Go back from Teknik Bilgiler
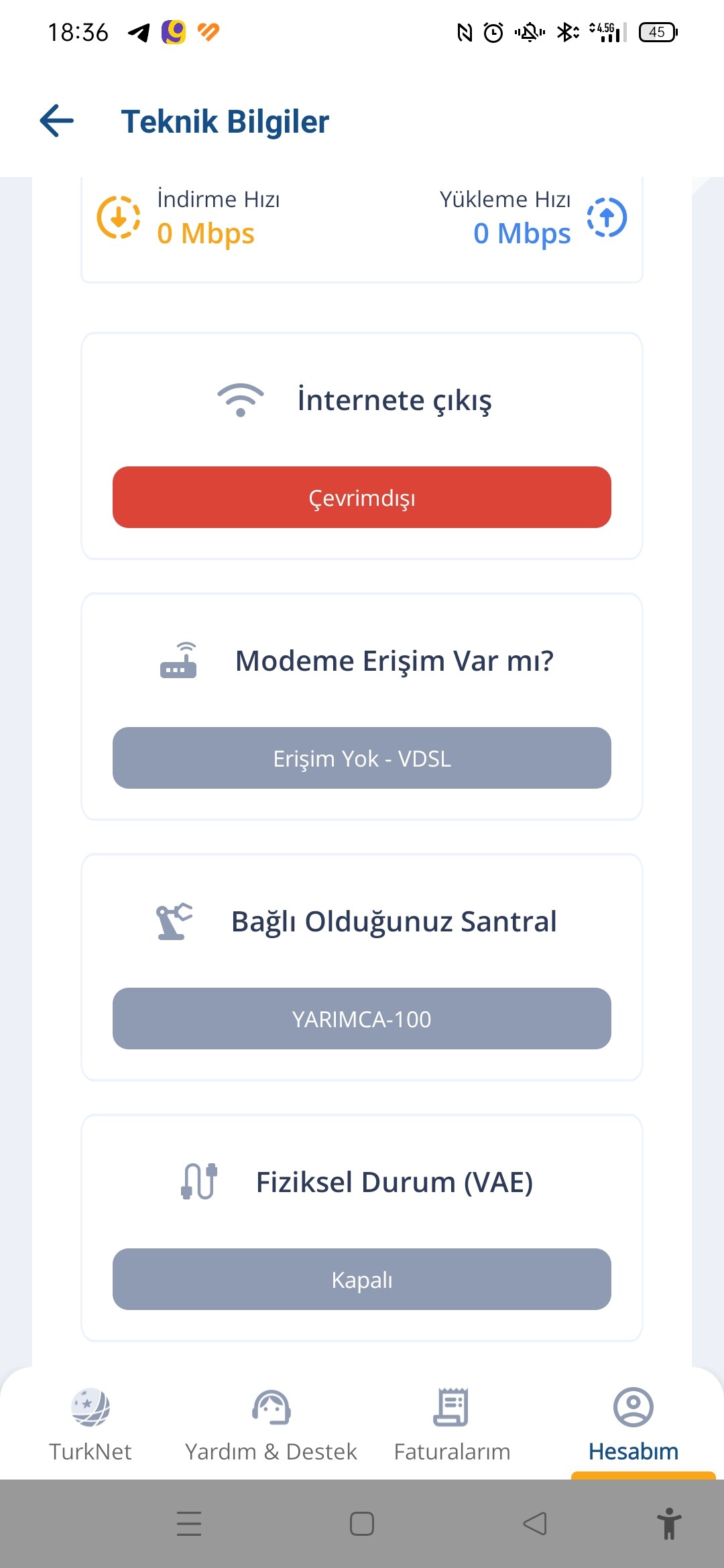Image resolution: width=724 pixels, height=1568 pixels. [57, 121]
